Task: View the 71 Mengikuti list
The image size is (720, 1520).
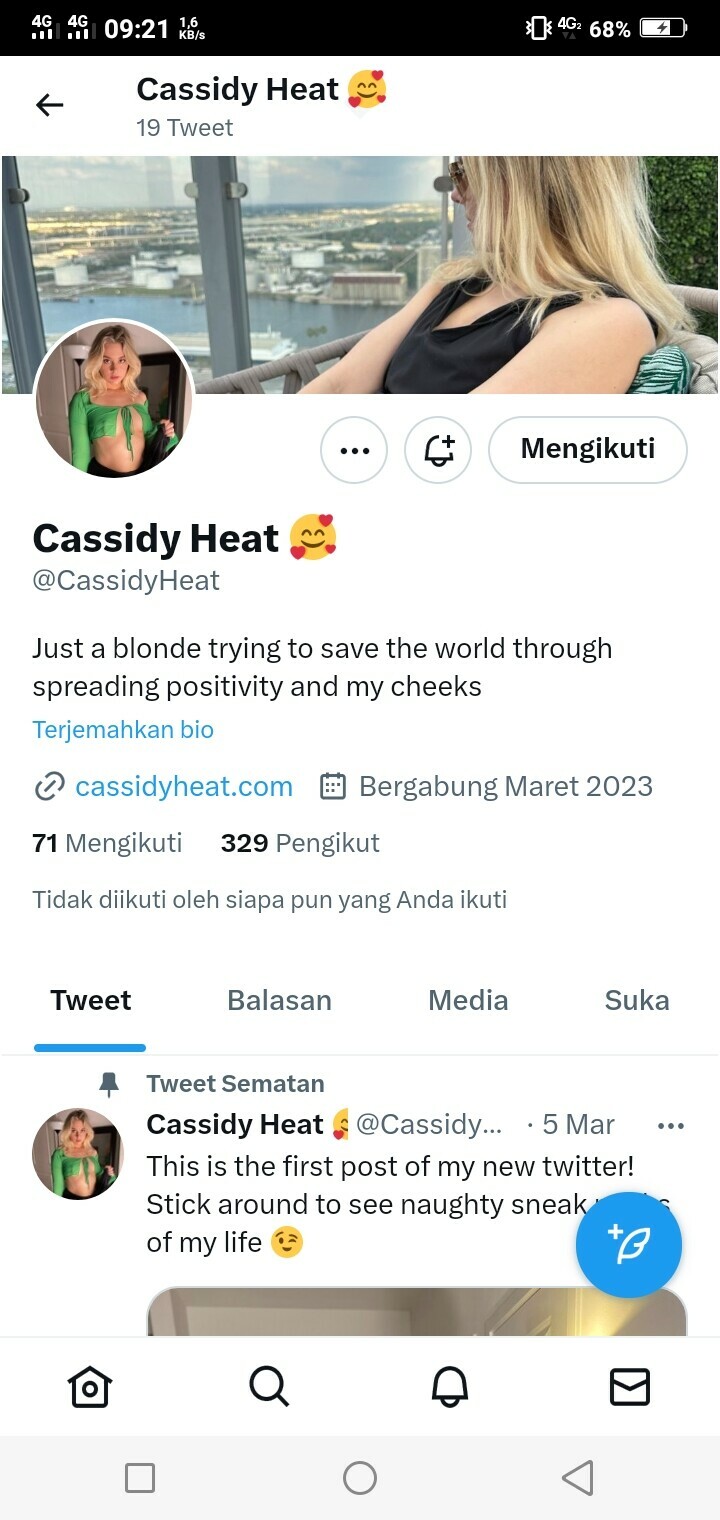Action: [x=107, y=843]
